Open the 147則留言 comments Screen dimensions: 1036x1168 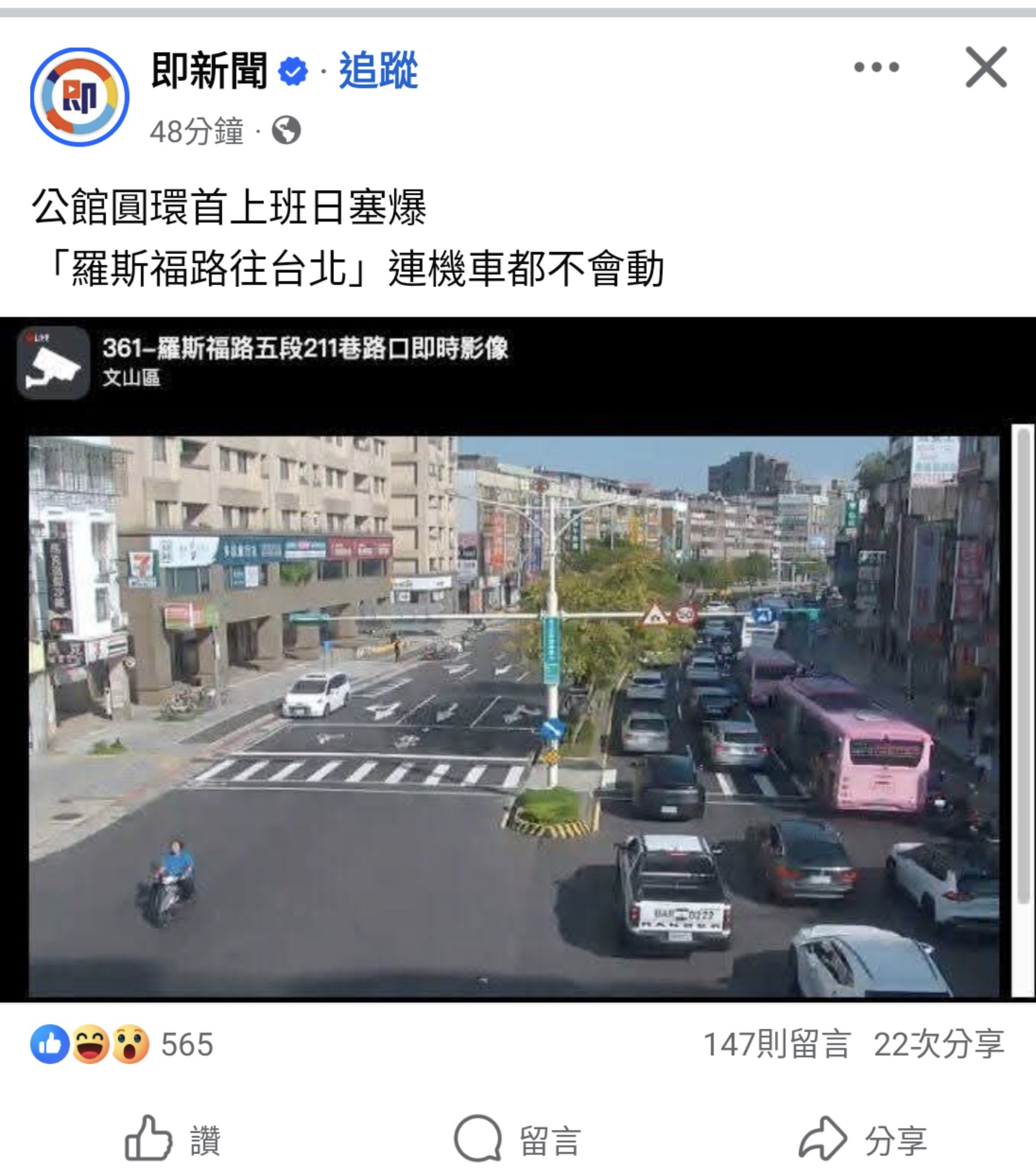(x=776, y=1045)
